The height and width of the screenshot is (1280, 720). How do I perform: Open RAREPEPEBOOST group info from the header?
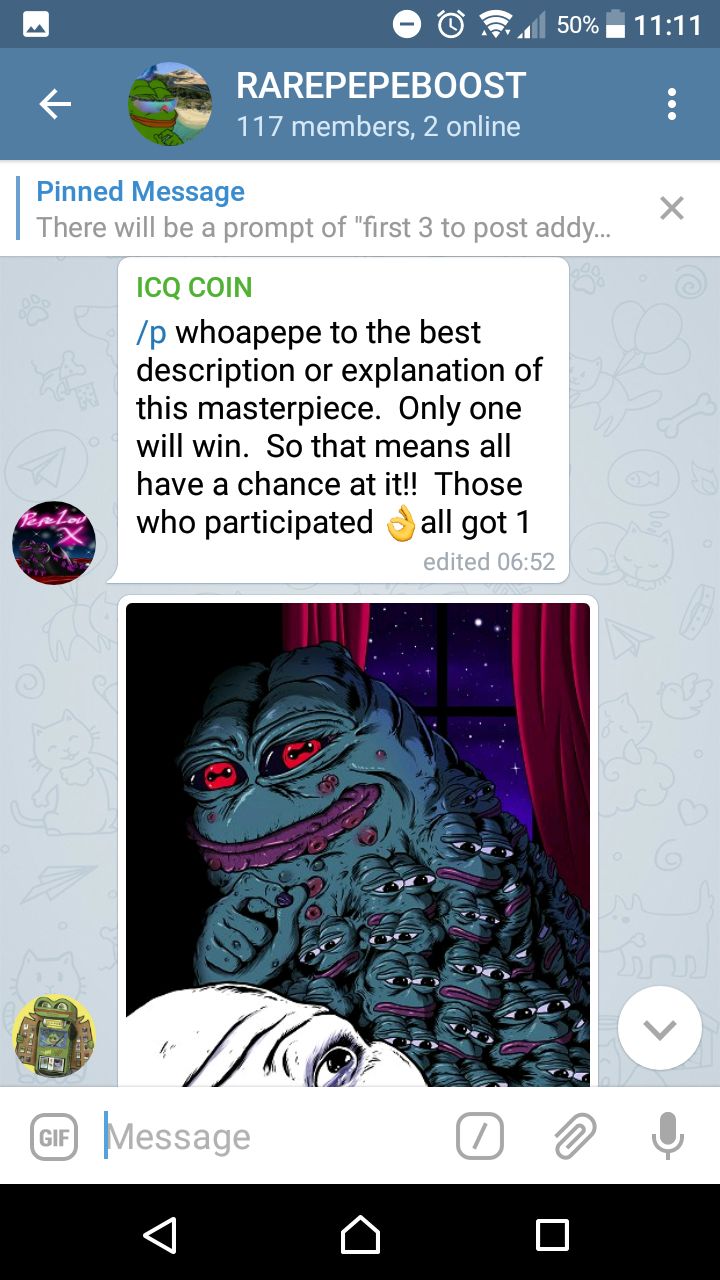(x=379, y=104)
